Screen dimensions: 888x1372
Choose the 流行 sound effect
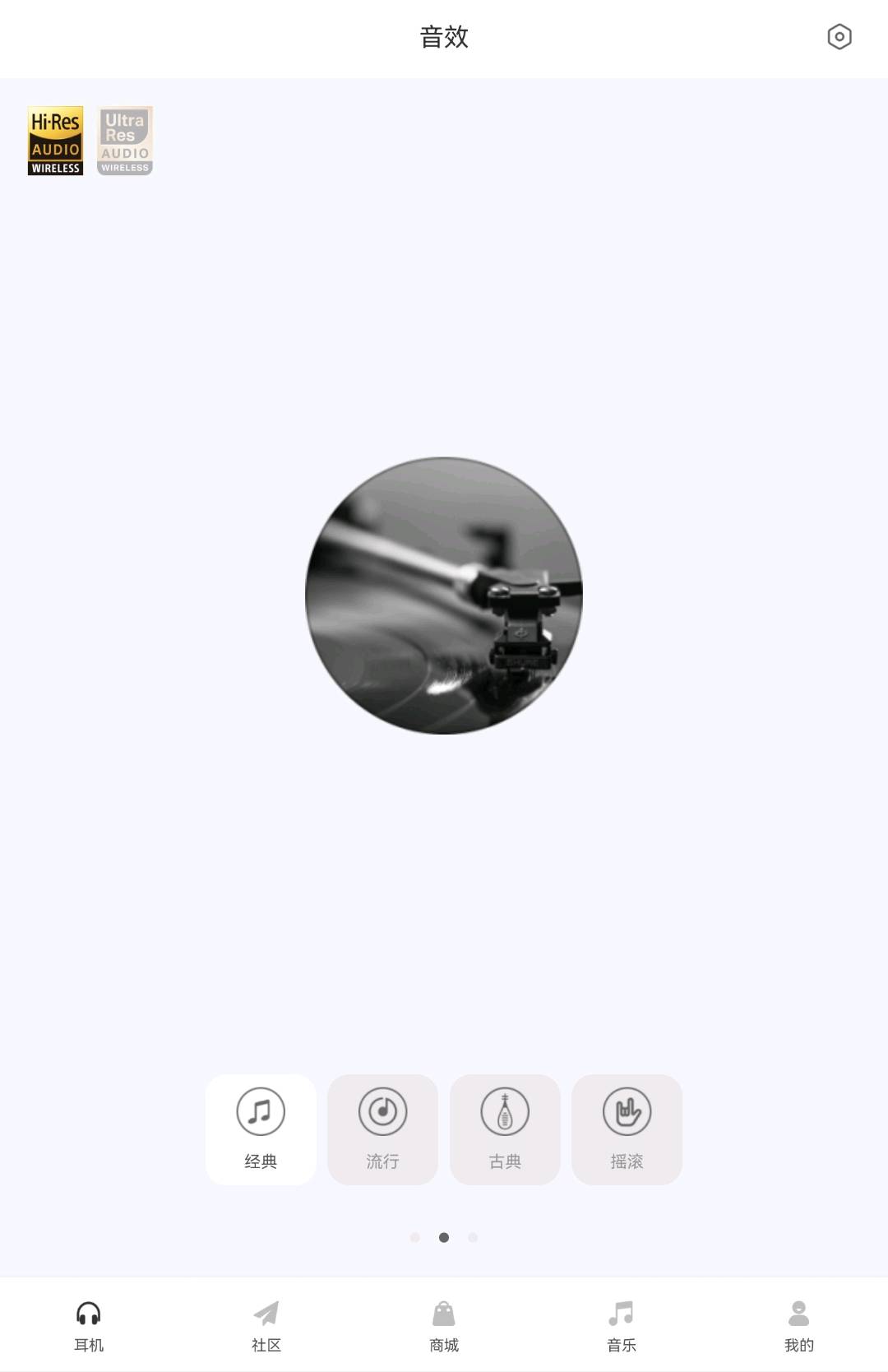382,1129
